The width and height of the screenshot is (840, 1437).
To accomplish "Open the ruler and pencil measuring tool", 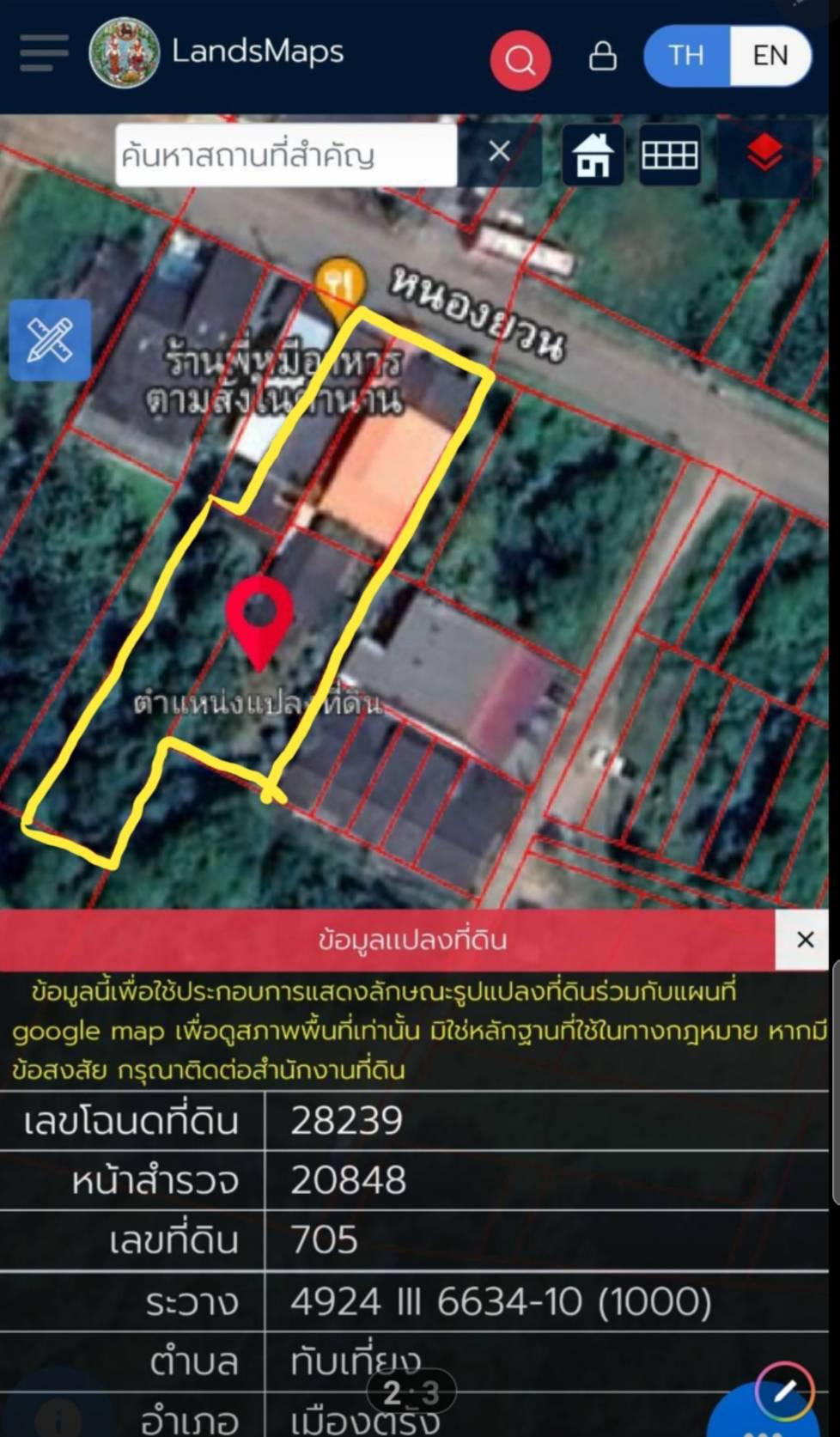I will (51, 340).
